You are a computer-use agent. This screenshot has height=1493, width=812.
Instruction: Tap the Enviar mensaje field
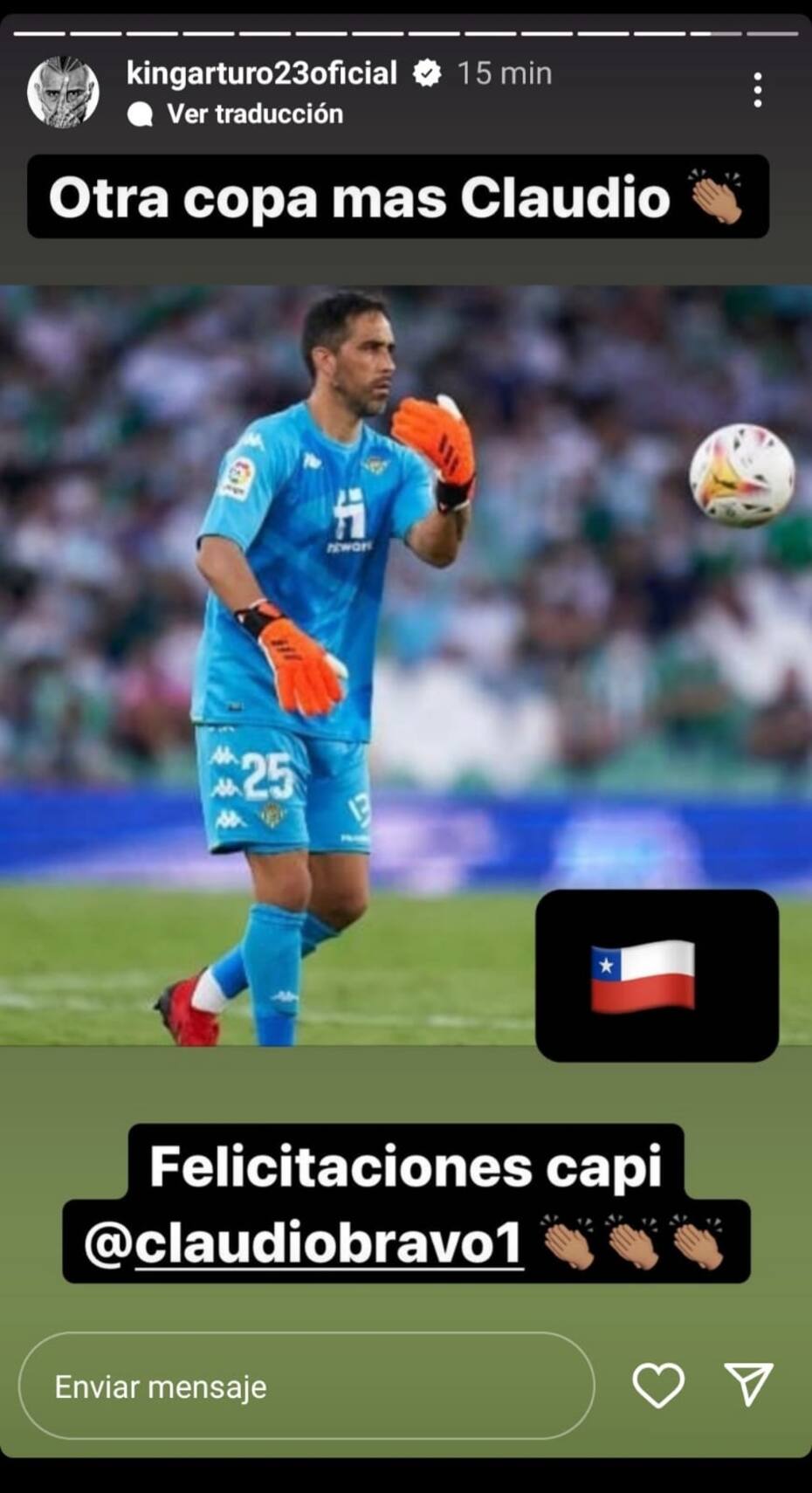pyautogui.click(x=306, y=1386)
